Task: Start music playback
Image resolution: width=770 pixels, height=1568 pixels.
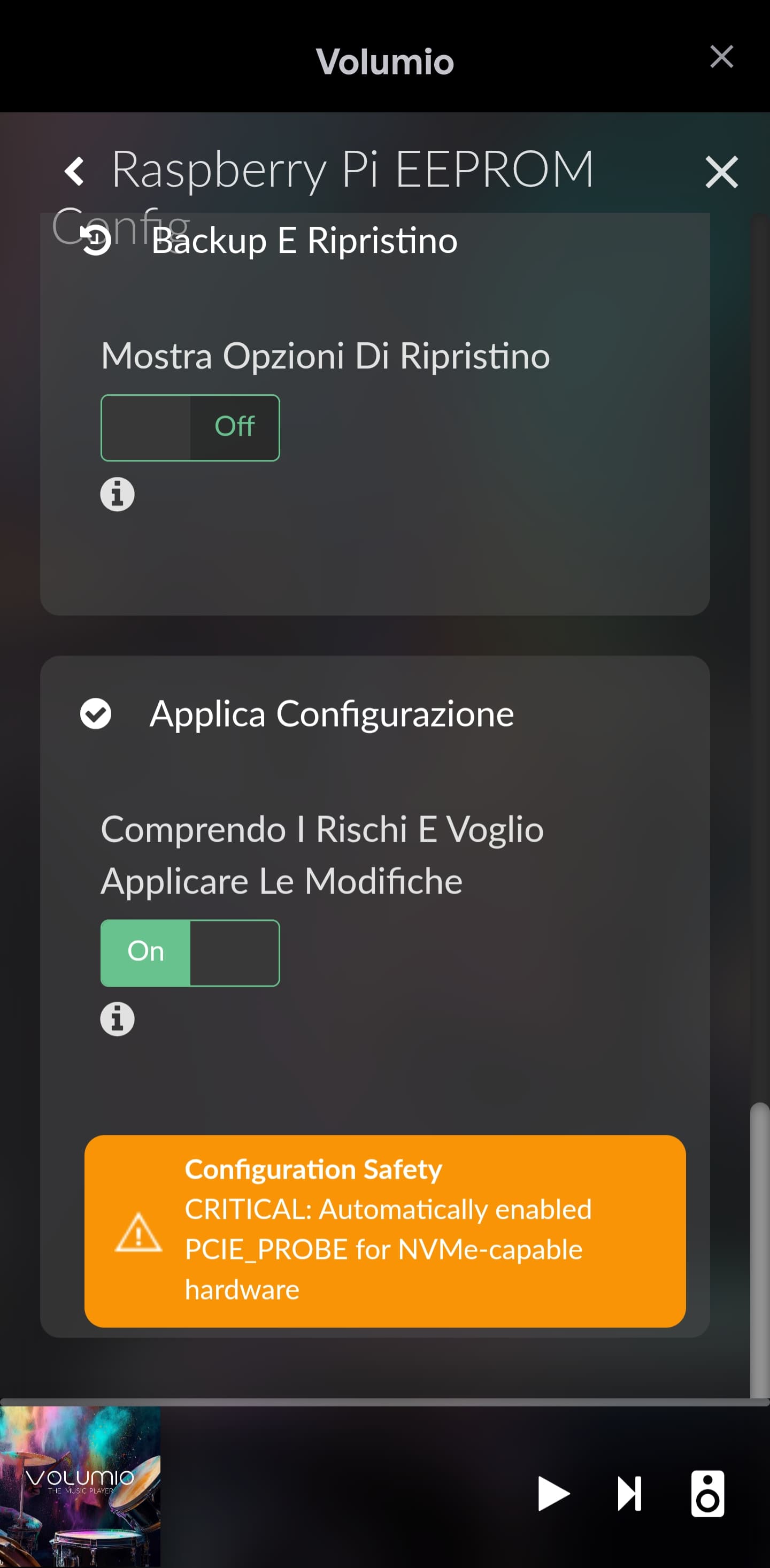Action: (553, 1493)
